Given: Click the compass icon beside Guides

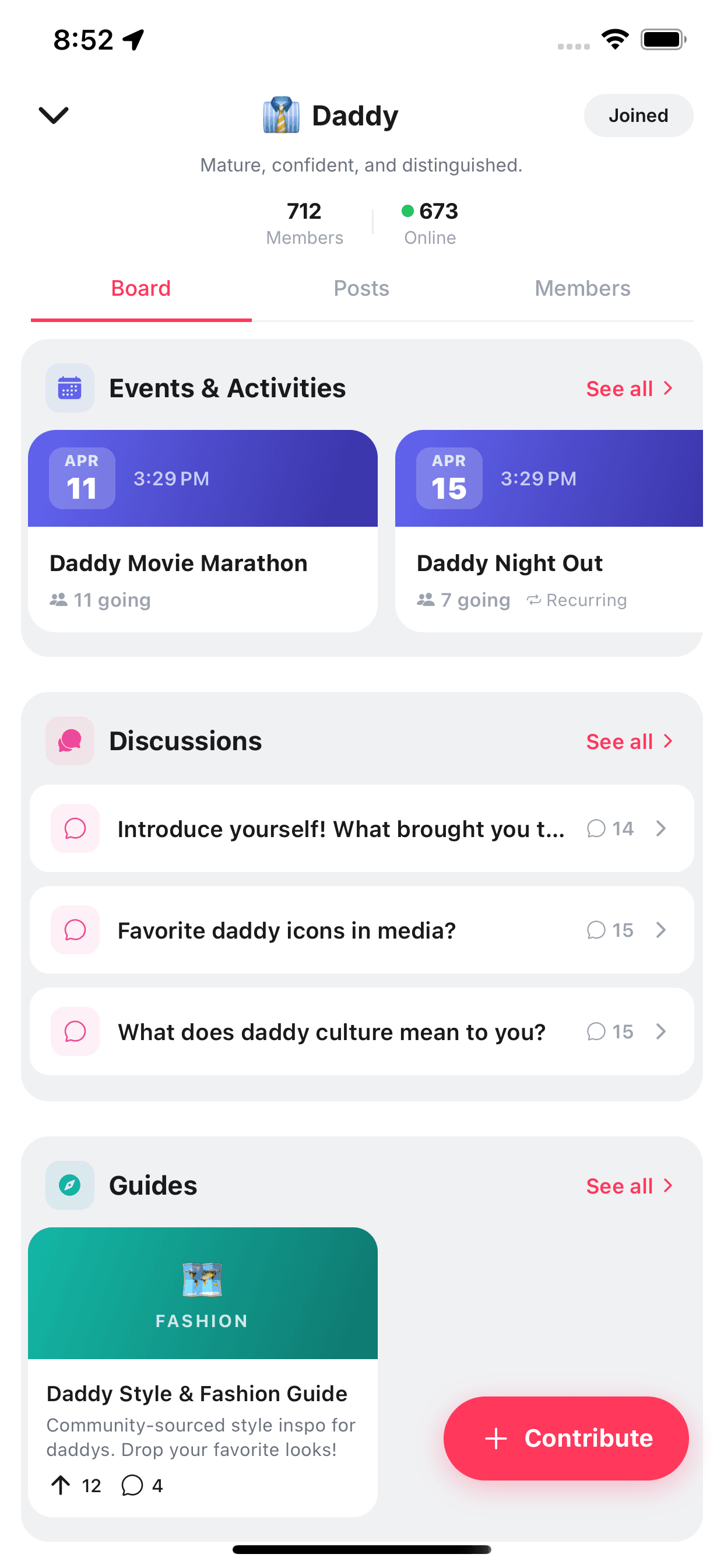Looking at the screenshot, I should pyautogui.click(x=69, y=1185).
